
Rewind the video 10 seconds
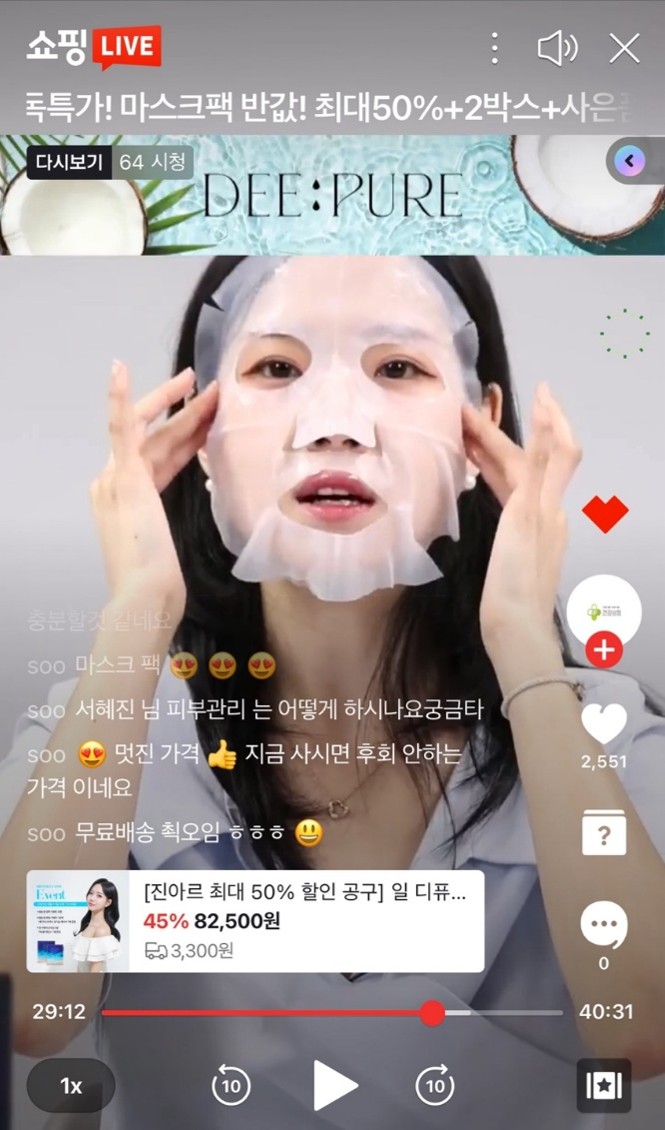pyautogui.click(x=231, y=1086)
